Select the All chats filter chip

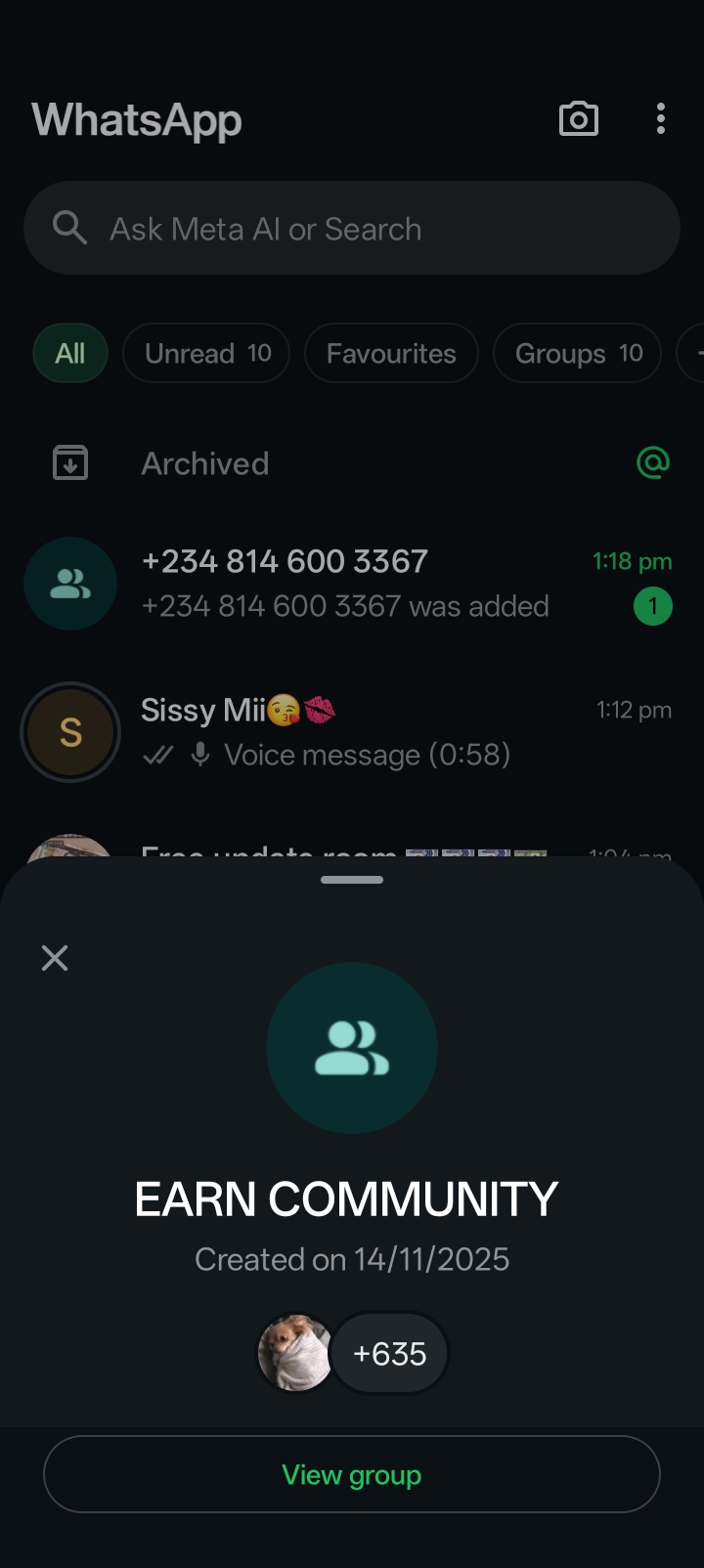[70, 353]
